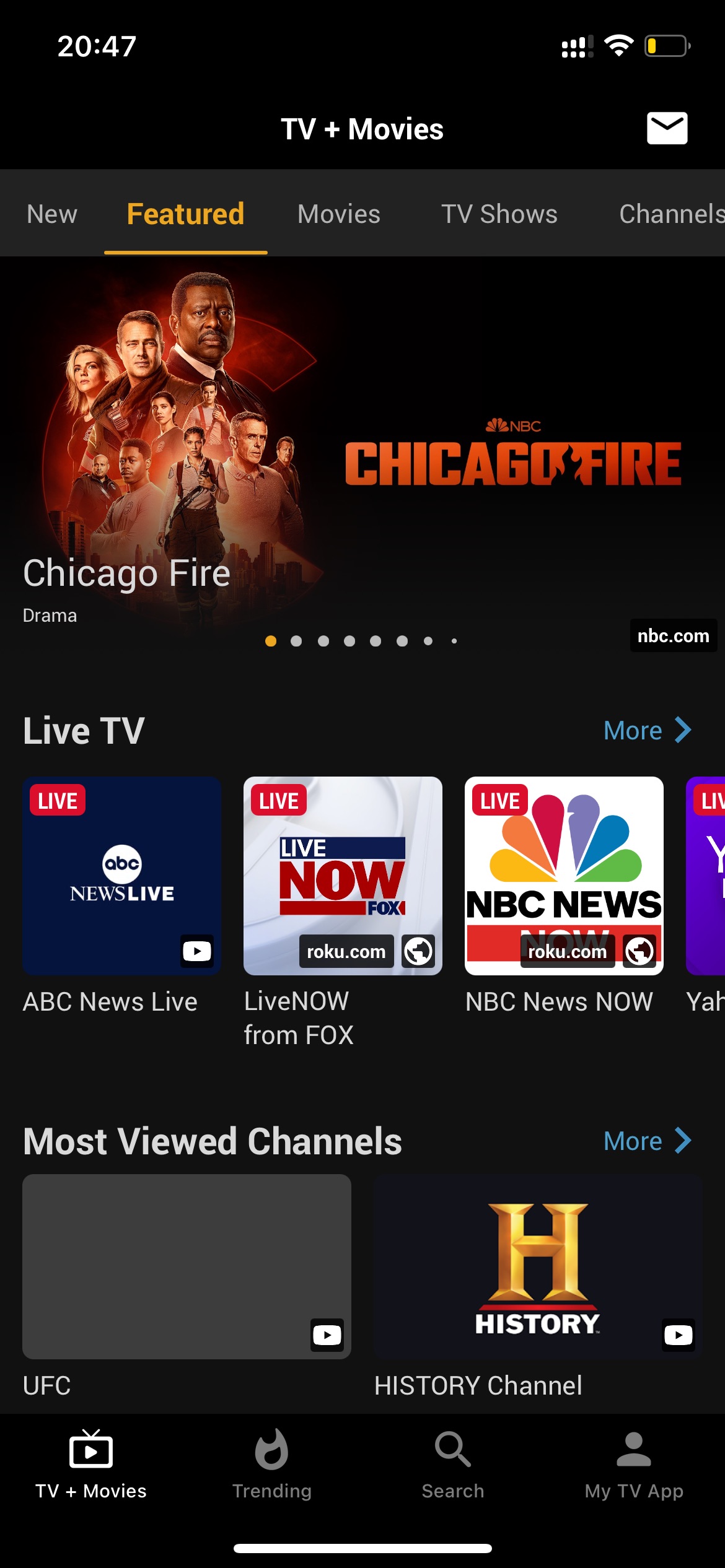Click the globe icon on NBC News NOW tile

coord(640,951)
